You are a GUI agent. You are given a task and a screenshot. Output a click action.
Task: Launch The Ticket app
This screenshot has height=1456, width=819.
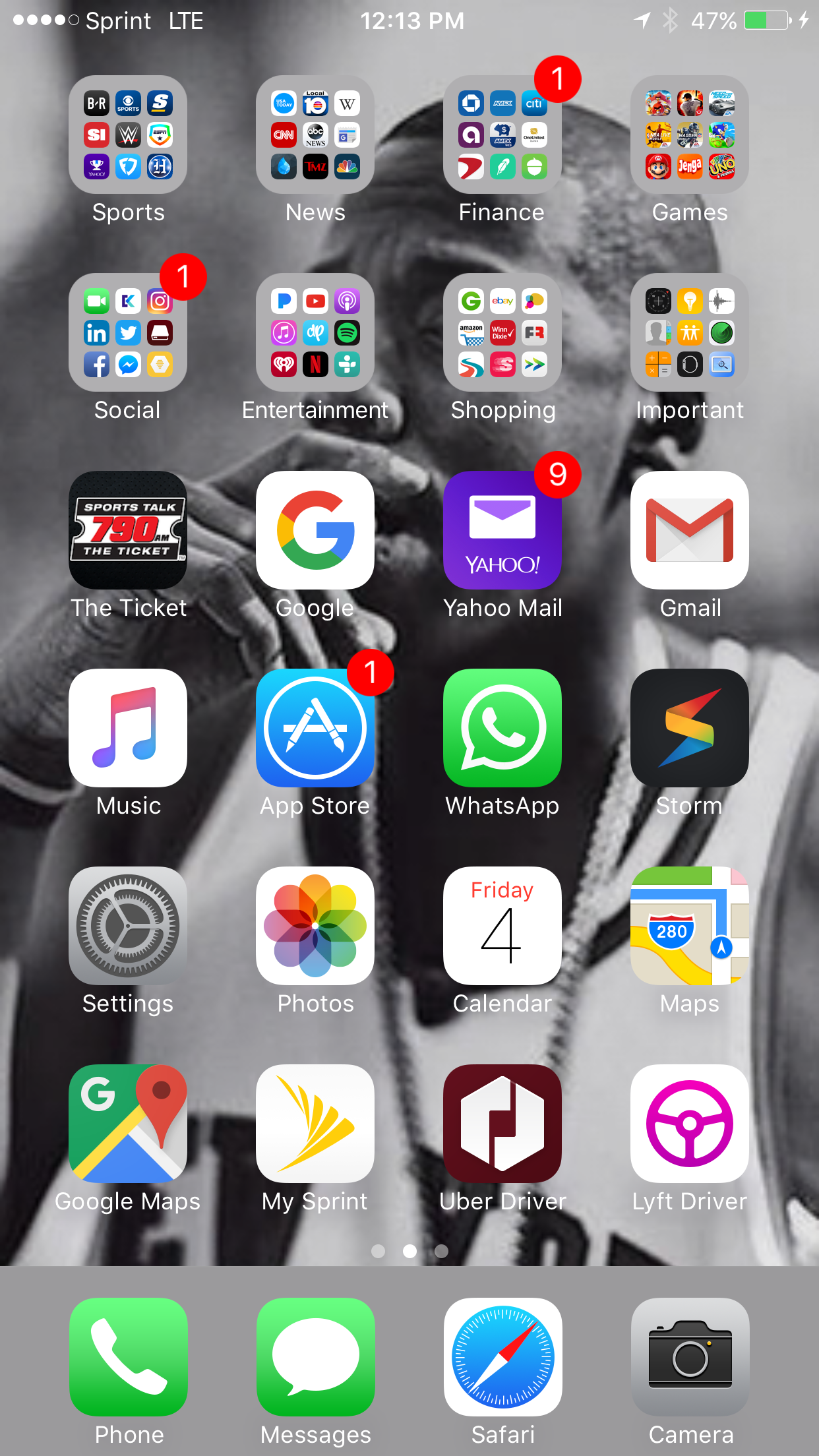(x=128, y=530)
